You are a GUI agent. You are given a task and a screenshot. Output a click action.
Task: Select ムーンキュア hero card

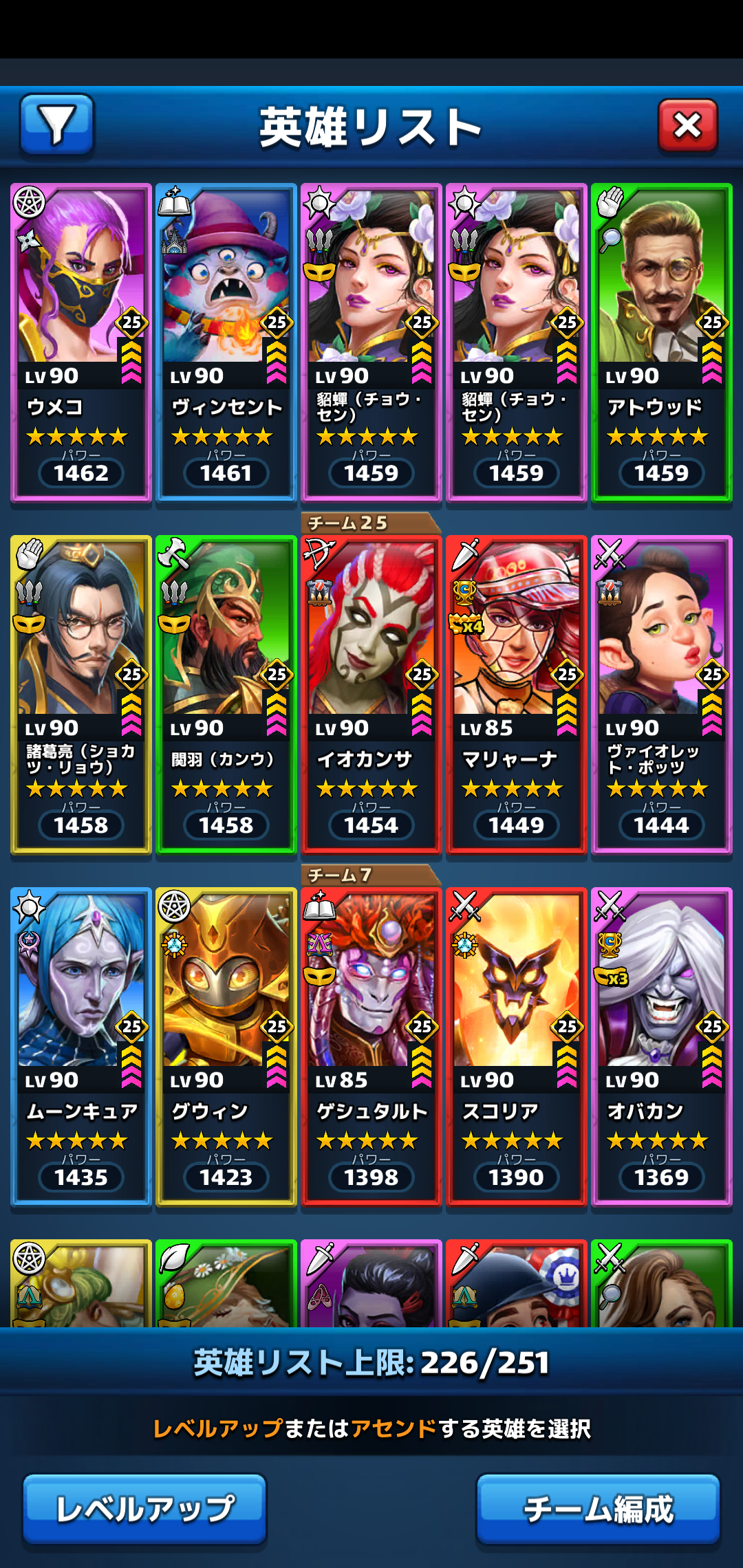point(81,1046)
